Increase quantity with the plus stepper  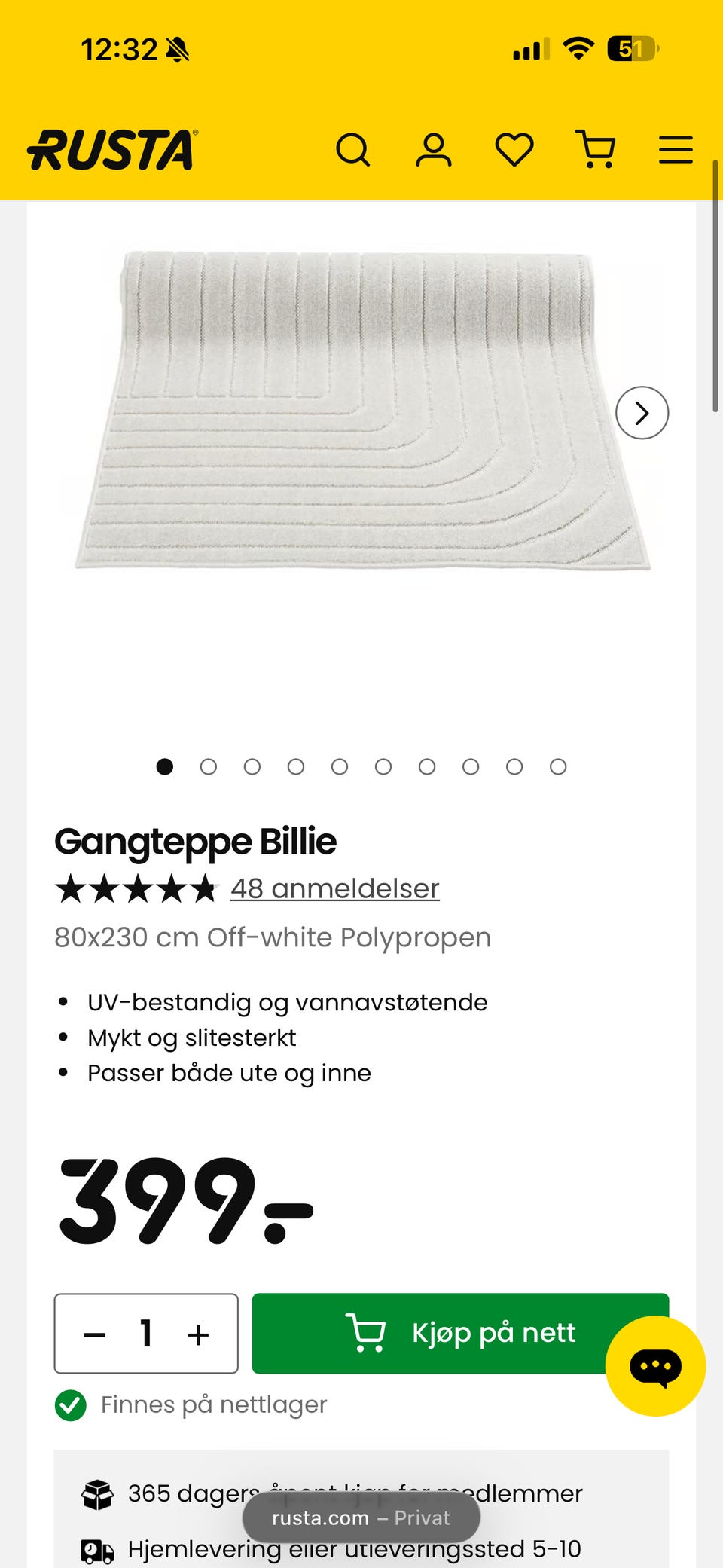pos(197,1334)
